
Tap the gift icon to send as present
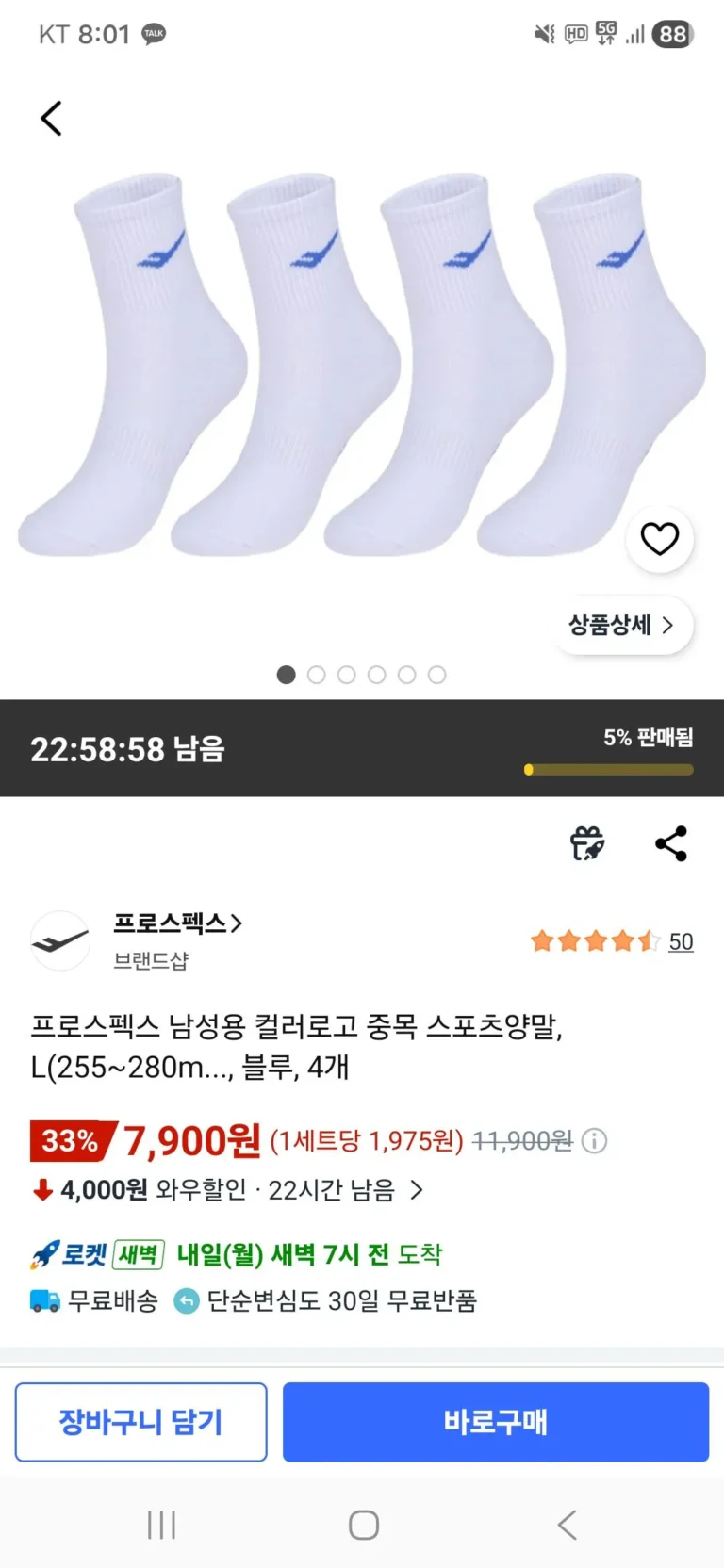pos(587,843)
